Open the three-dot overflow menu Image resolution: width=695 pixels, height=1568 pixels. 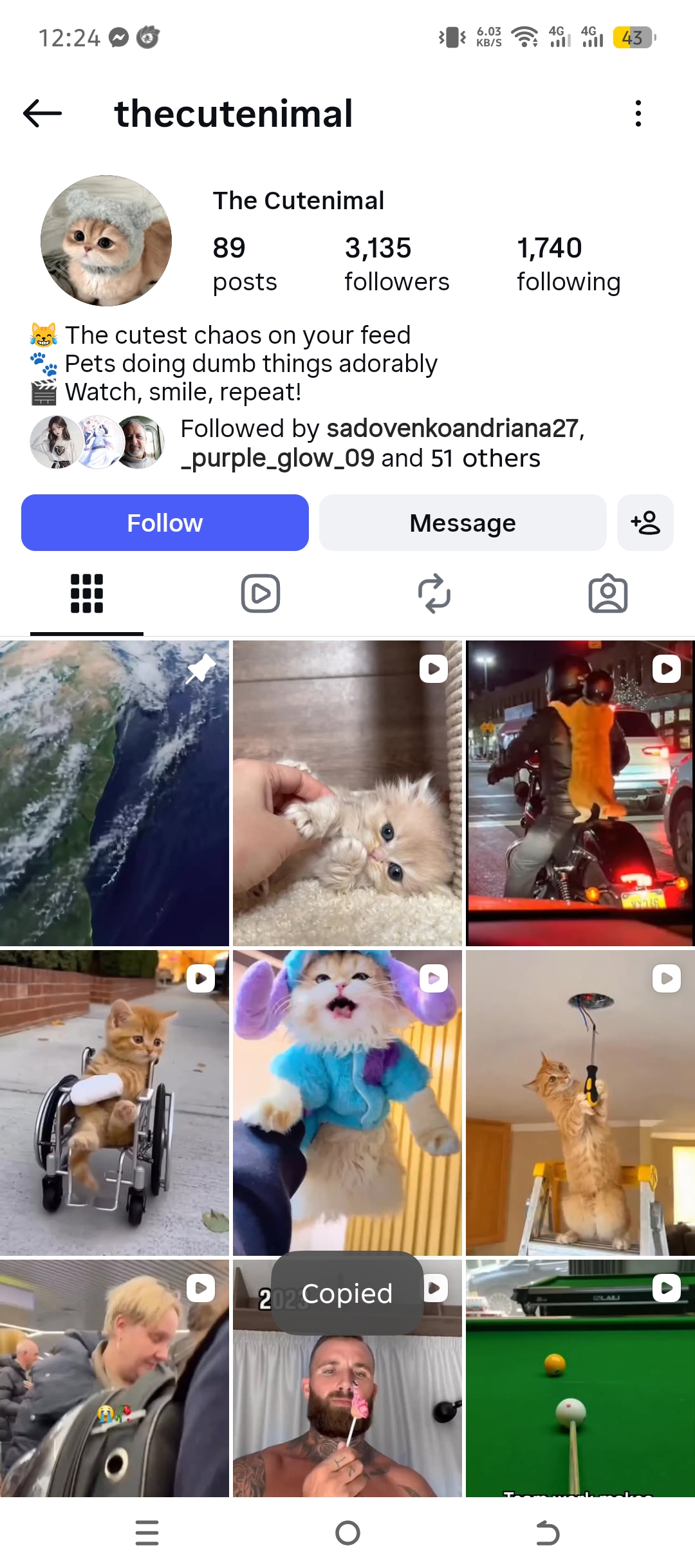coord(638,113)
